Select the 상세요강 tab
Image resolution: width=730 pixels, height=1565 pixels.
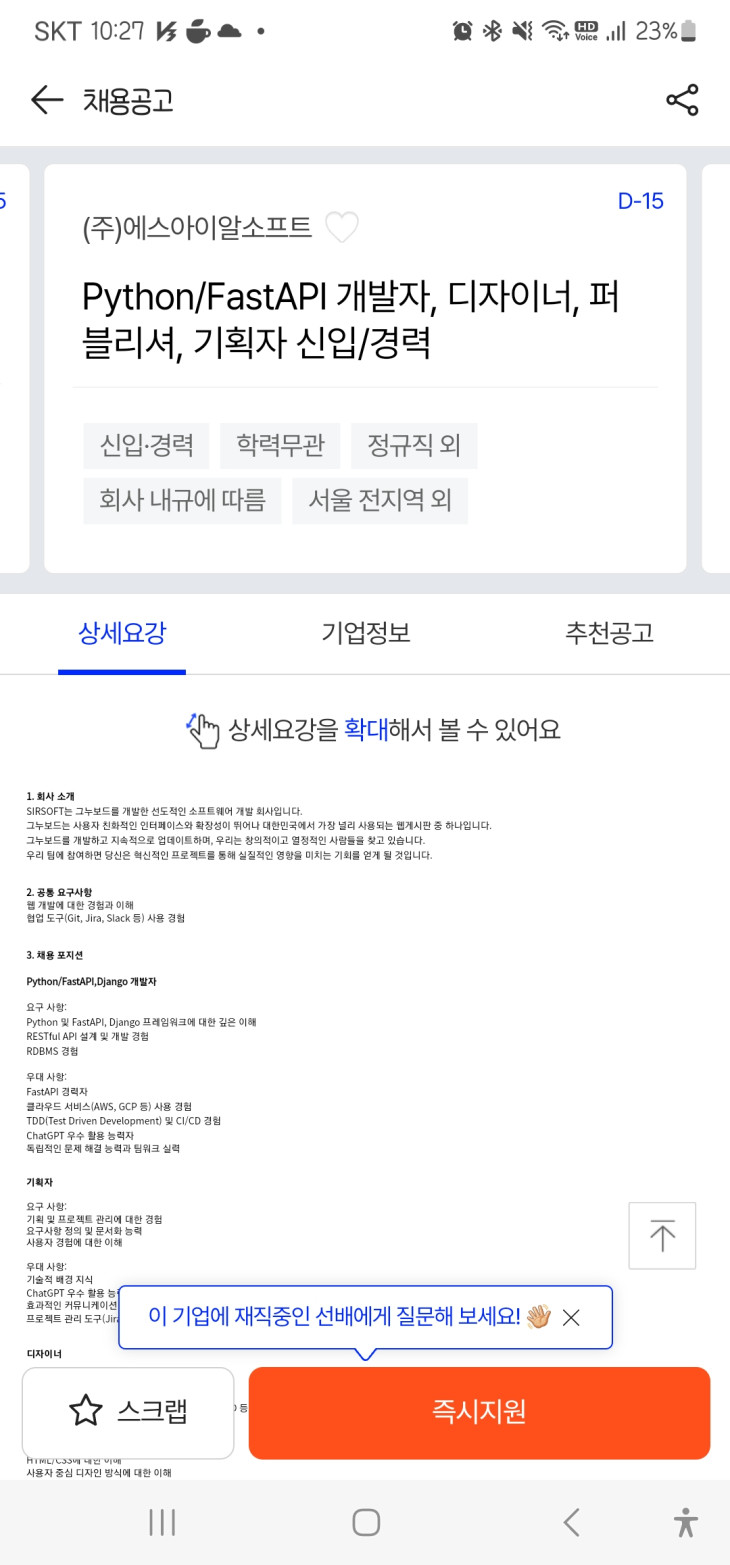[122, 633]
